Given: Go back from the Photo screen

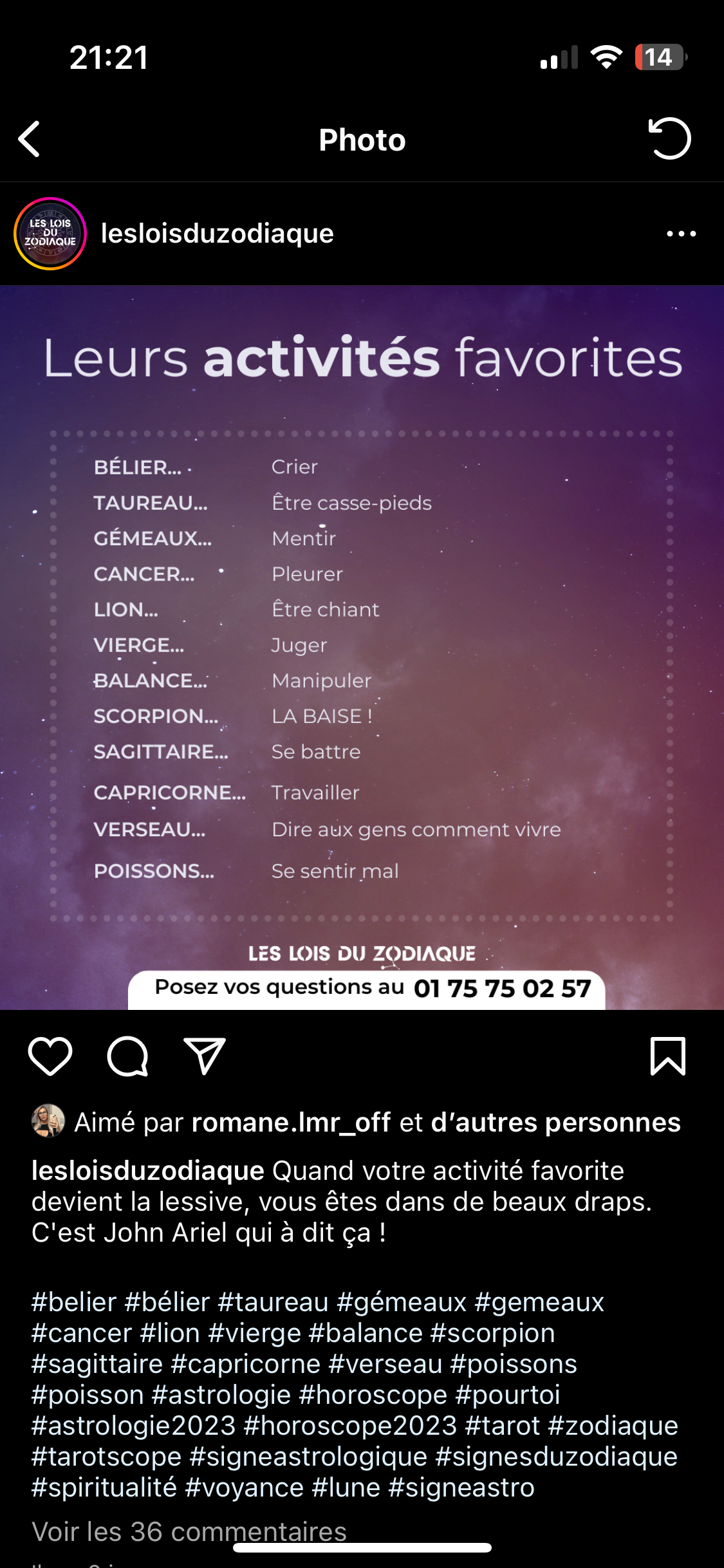Looking at the screenshot, I should (30, 139).
